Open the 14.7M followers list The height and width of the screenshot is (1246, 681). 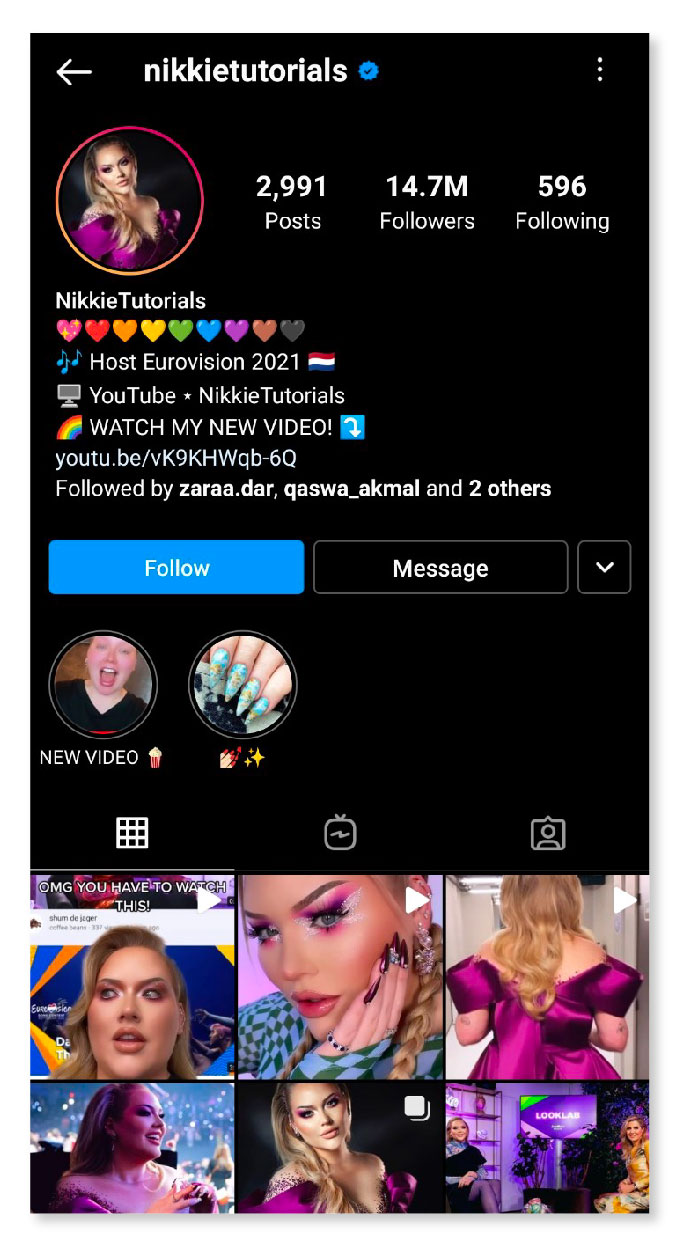pyautogui.click(x=426, y=202)
